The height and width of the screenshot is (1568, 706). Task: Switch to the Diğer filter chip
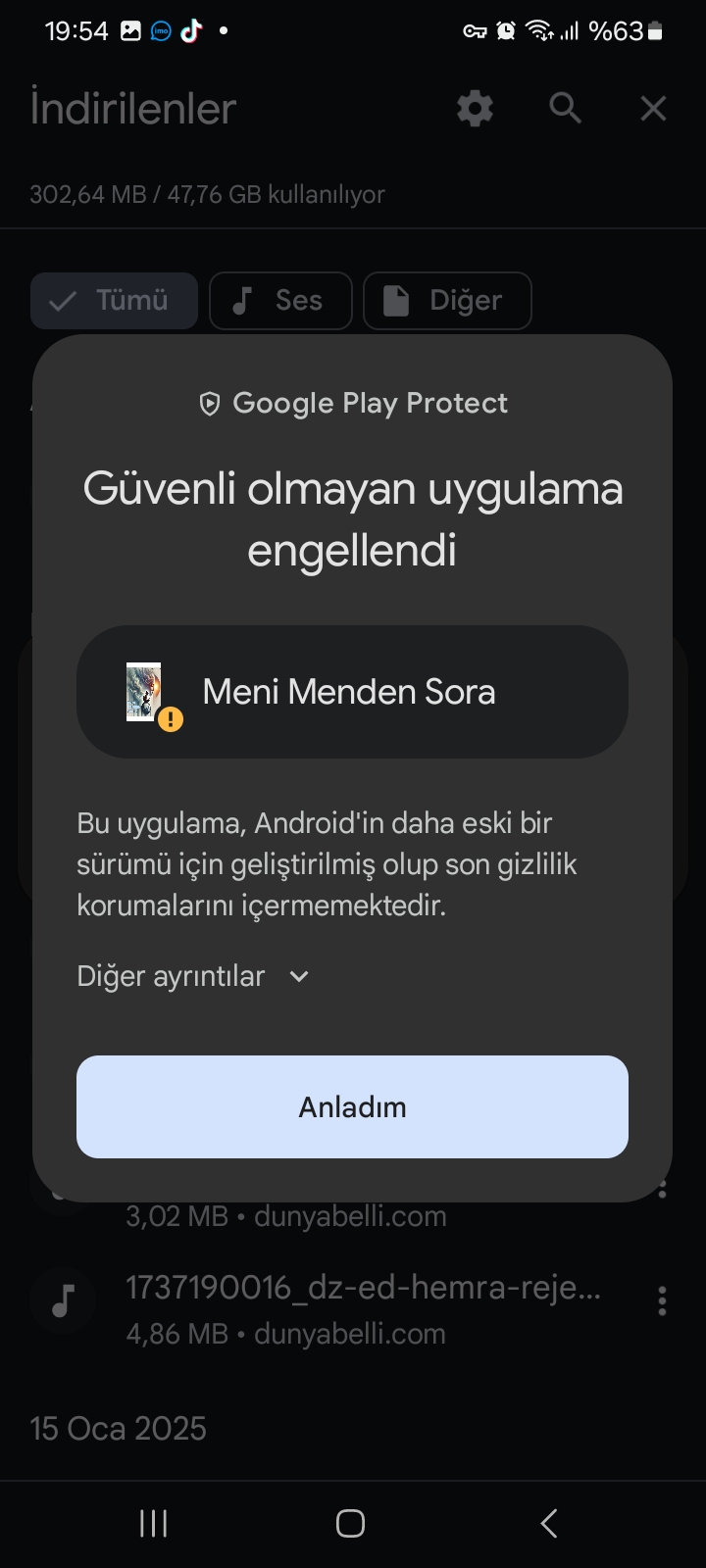click(x=447, y=300)
